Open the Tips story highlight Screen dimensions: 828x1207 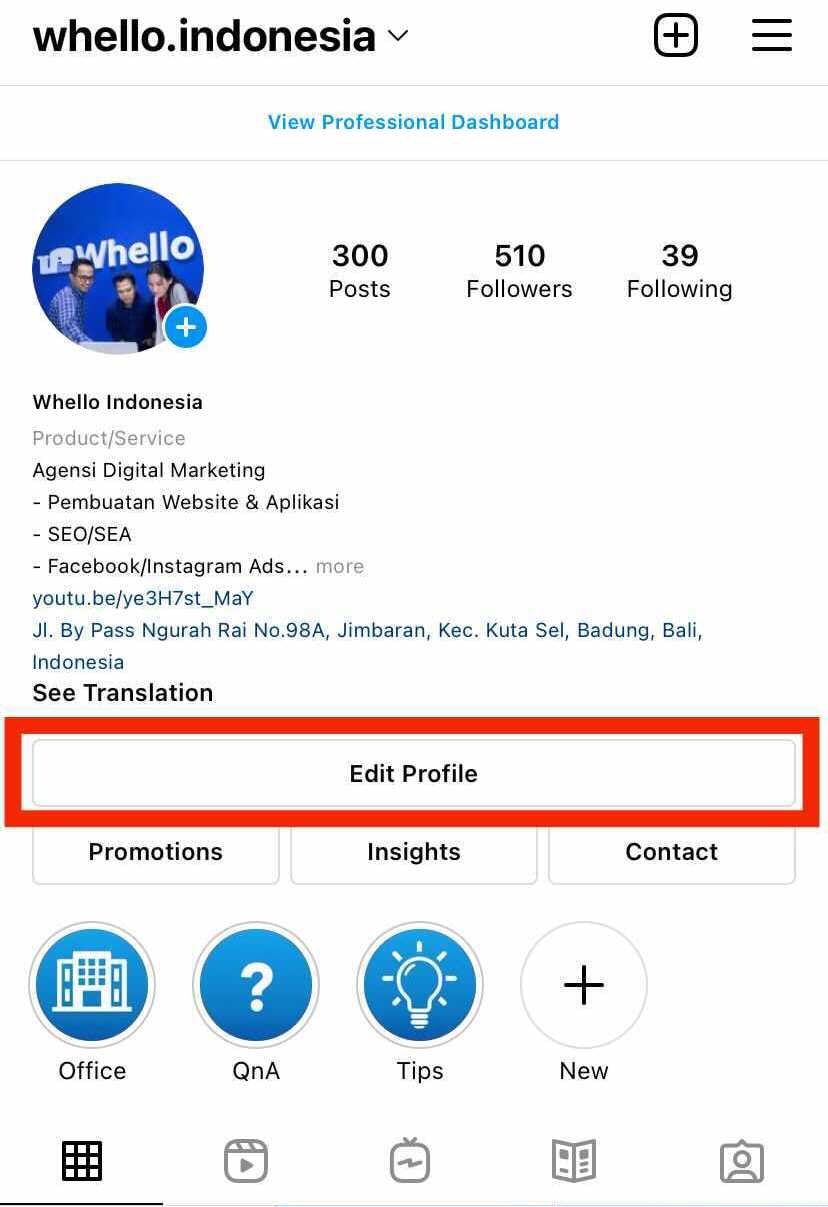tap(420, 985)
